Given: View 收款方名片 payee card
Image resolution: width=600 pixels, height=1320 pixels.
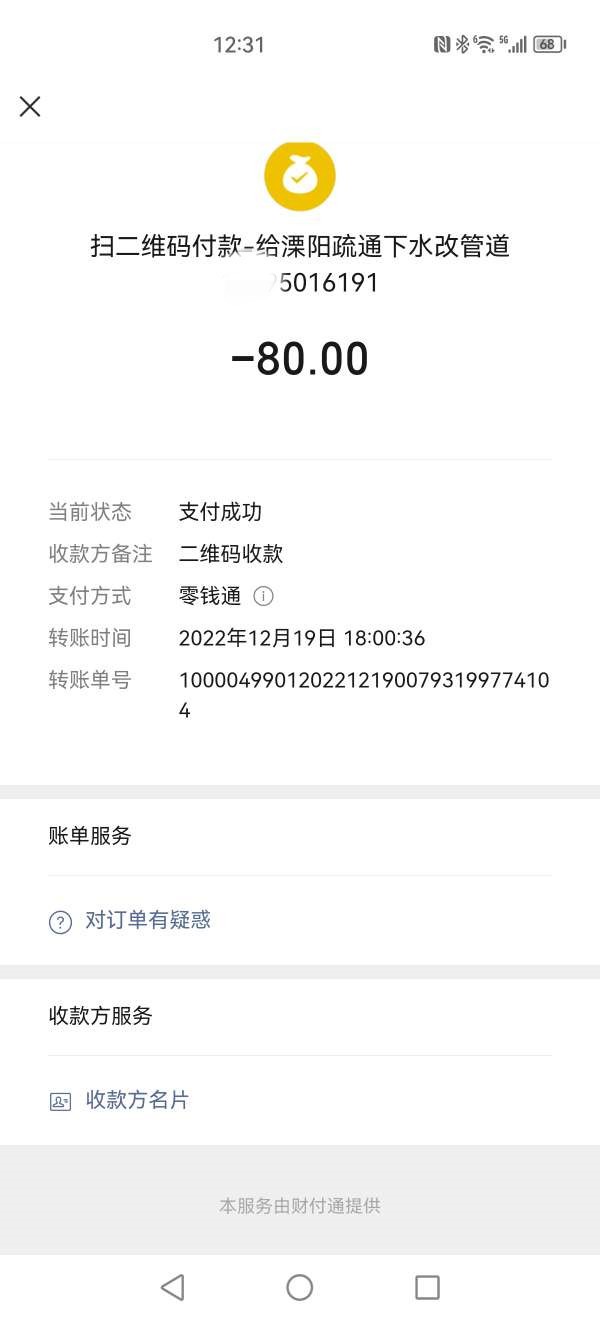Looking at the screenshot, I should click(x=300, y=1101).
